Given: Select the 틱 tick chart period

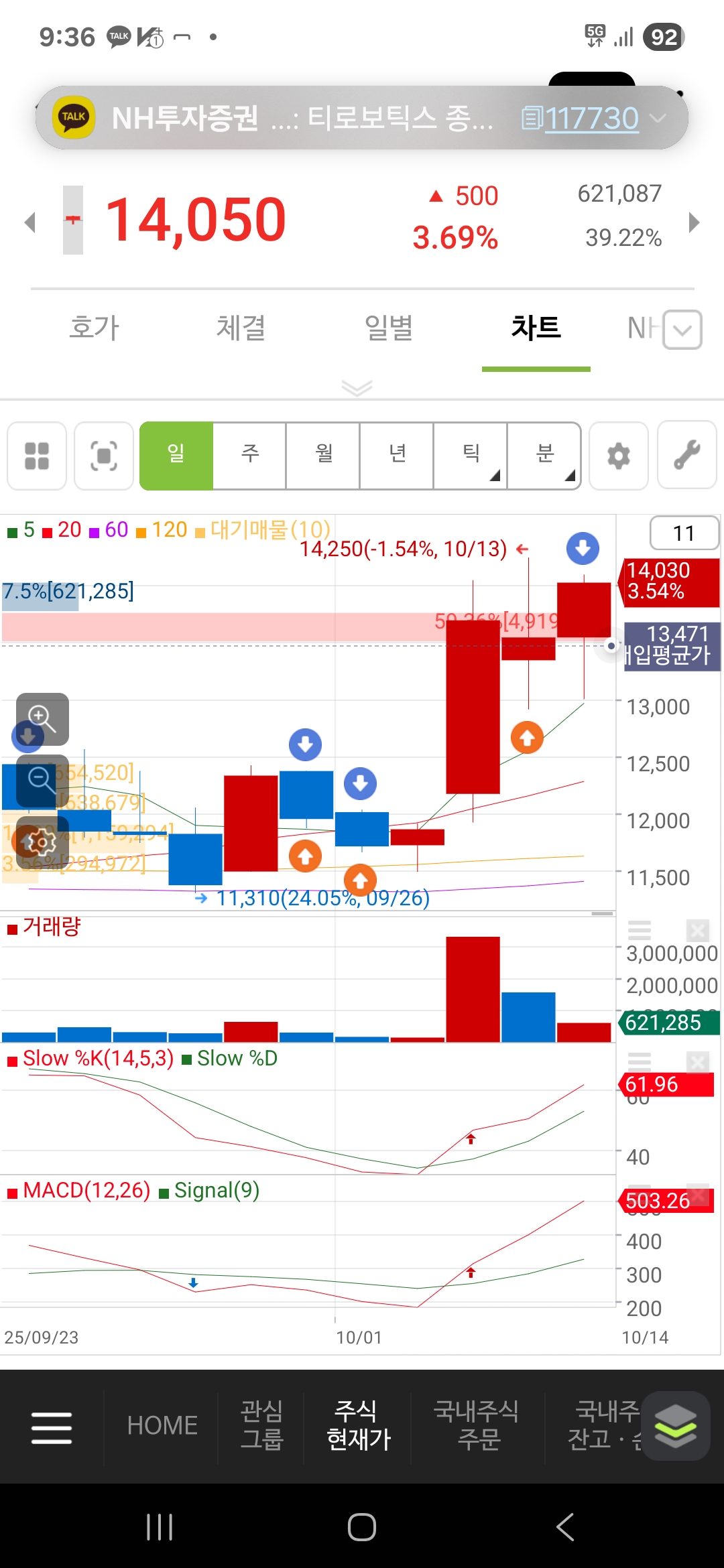Looking at the screenshot, I should tap(471, 456).
